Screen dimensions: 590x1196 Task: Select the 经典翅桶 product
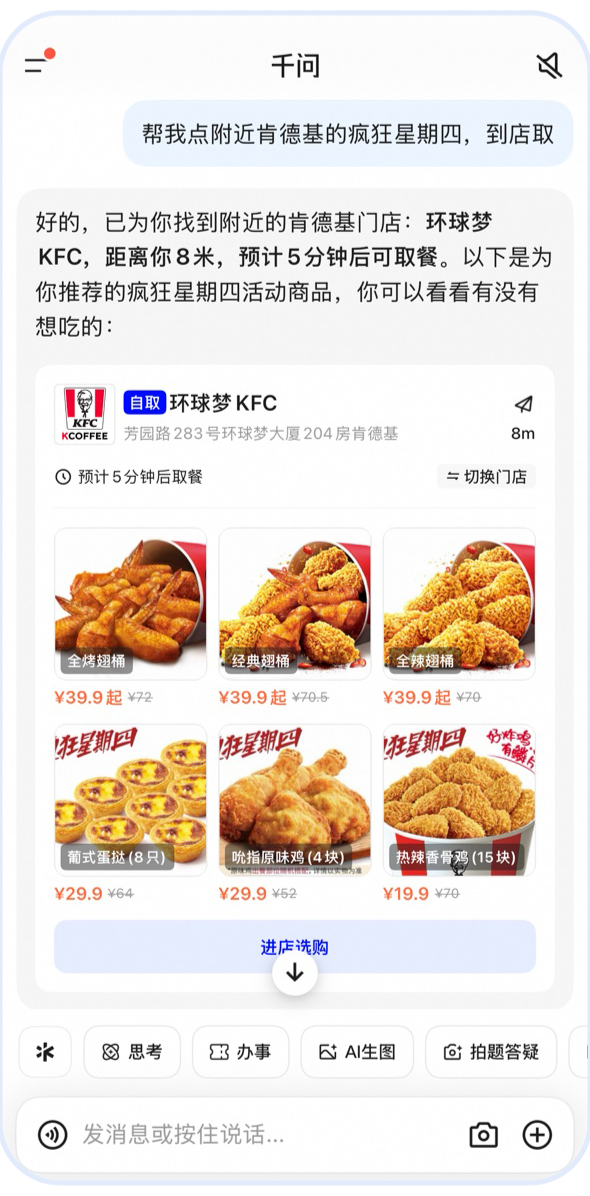point(295,603)
